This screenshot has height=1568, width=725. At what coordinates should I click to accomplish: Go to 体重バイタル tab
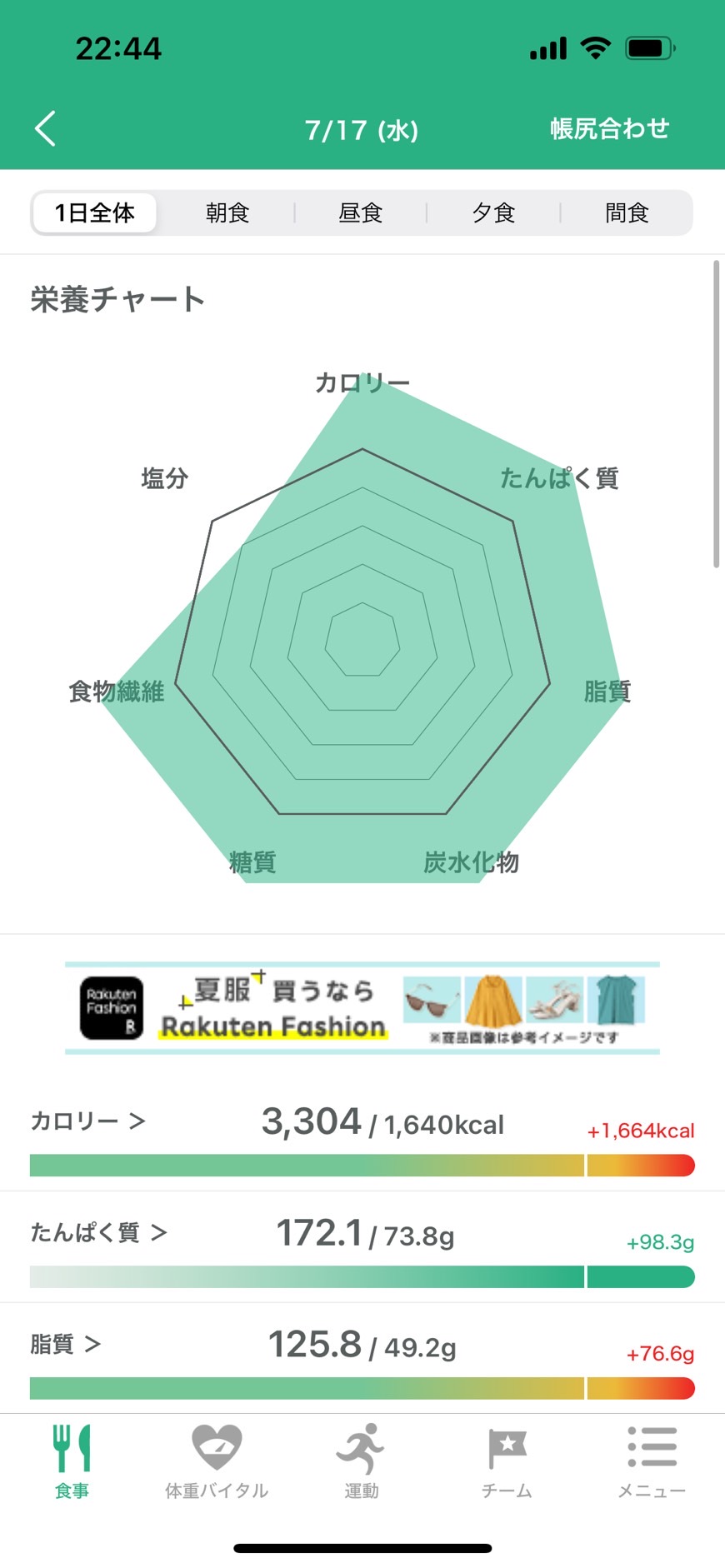click(217, 1462)
